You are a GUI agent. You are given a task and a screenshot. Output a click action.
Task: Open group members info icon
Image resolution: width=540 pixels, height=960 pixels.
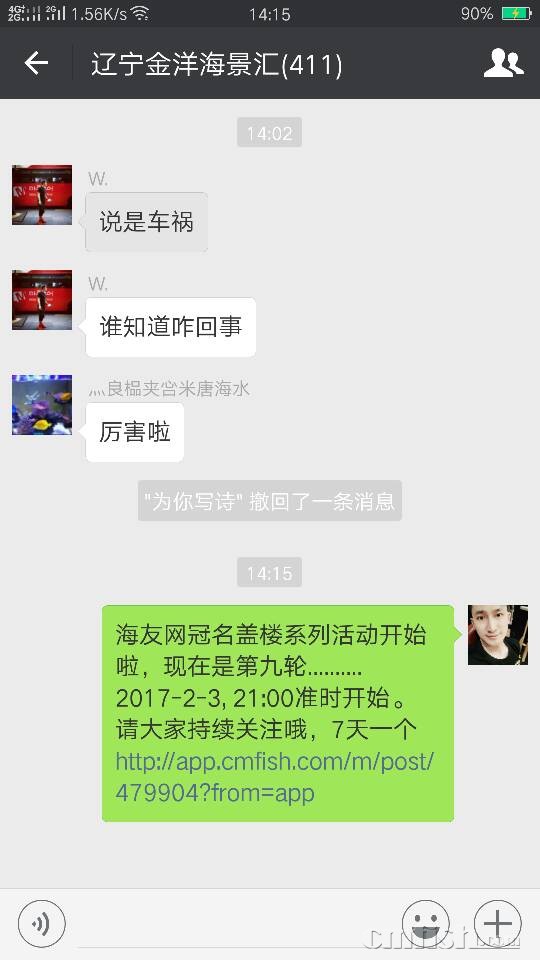pos(503,63)
